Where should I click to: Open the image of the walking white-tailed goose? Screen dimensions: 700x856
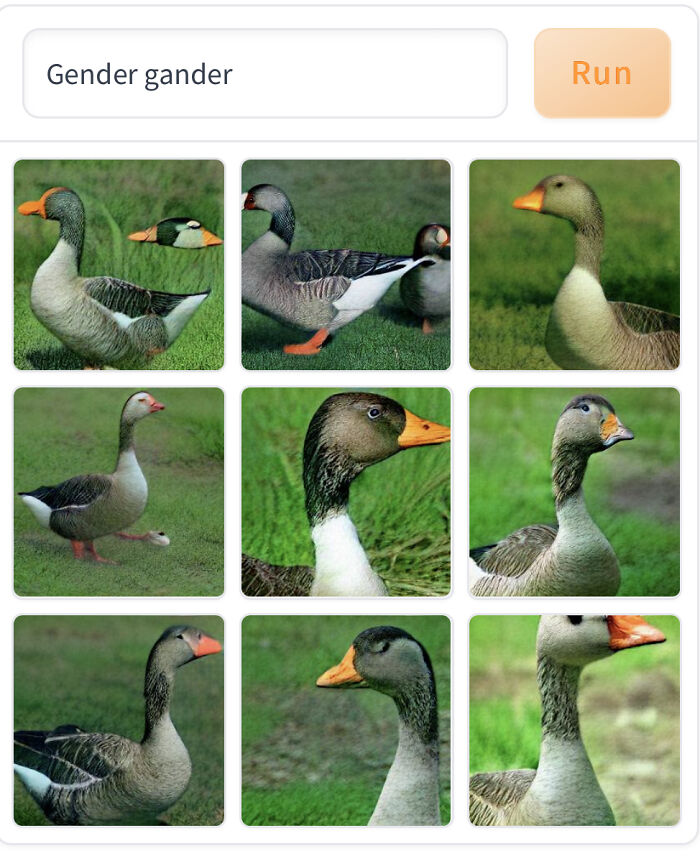point(346,265)
